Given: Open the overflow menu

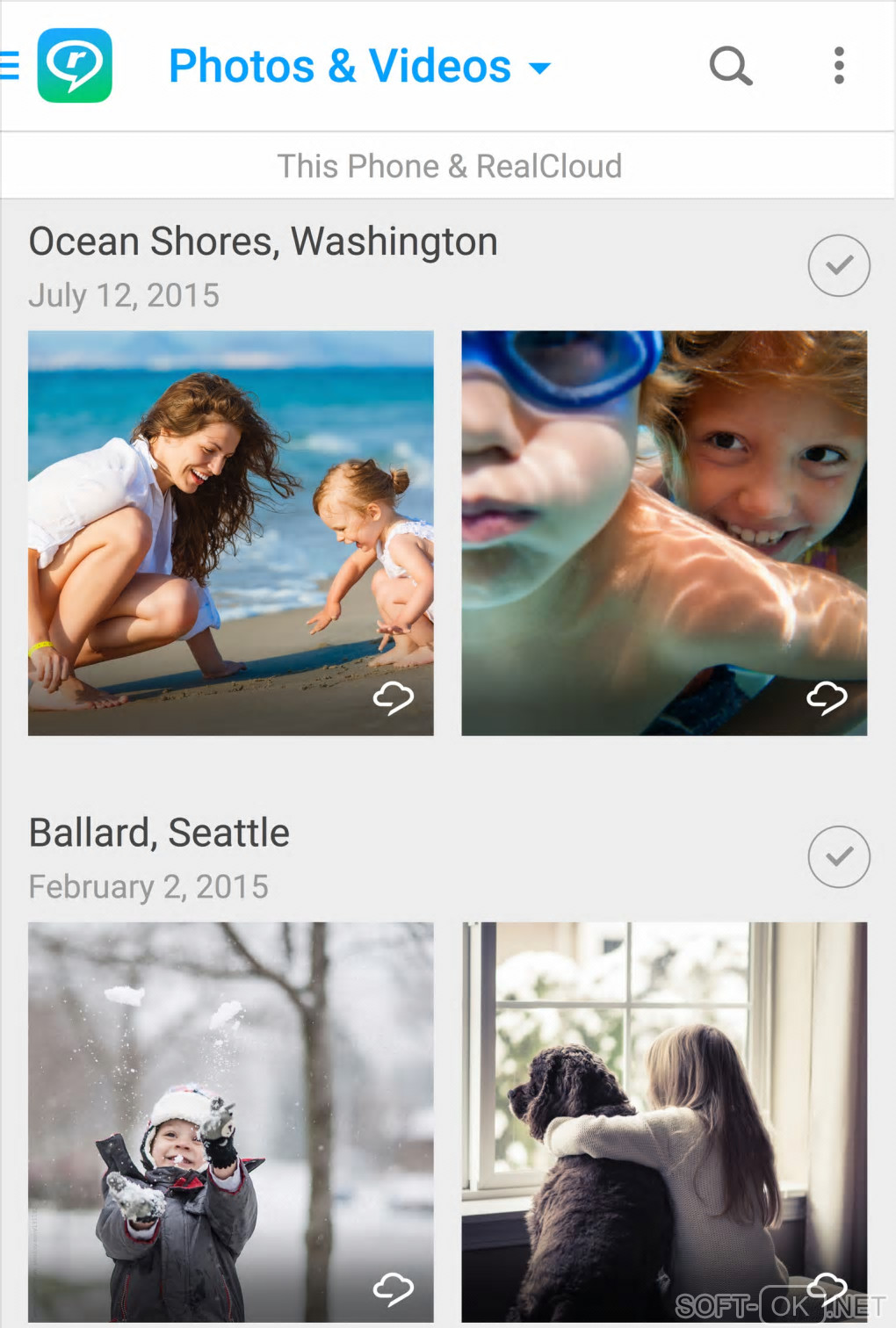Looking at the screenshot, I should tap(839, 66).
